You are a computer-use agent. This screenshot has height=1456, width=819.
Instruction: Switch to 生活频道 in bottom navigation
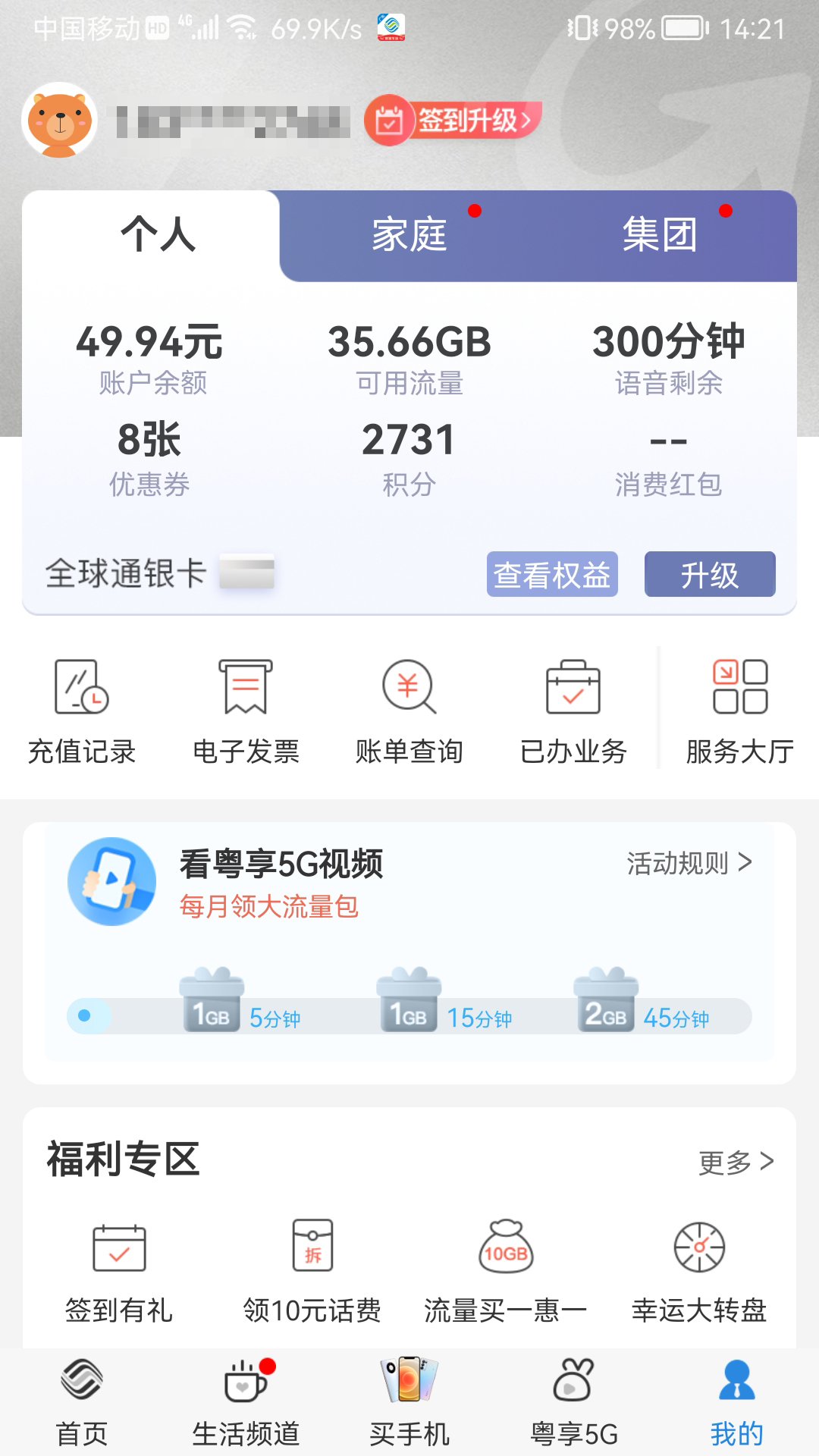[246, 1403]
